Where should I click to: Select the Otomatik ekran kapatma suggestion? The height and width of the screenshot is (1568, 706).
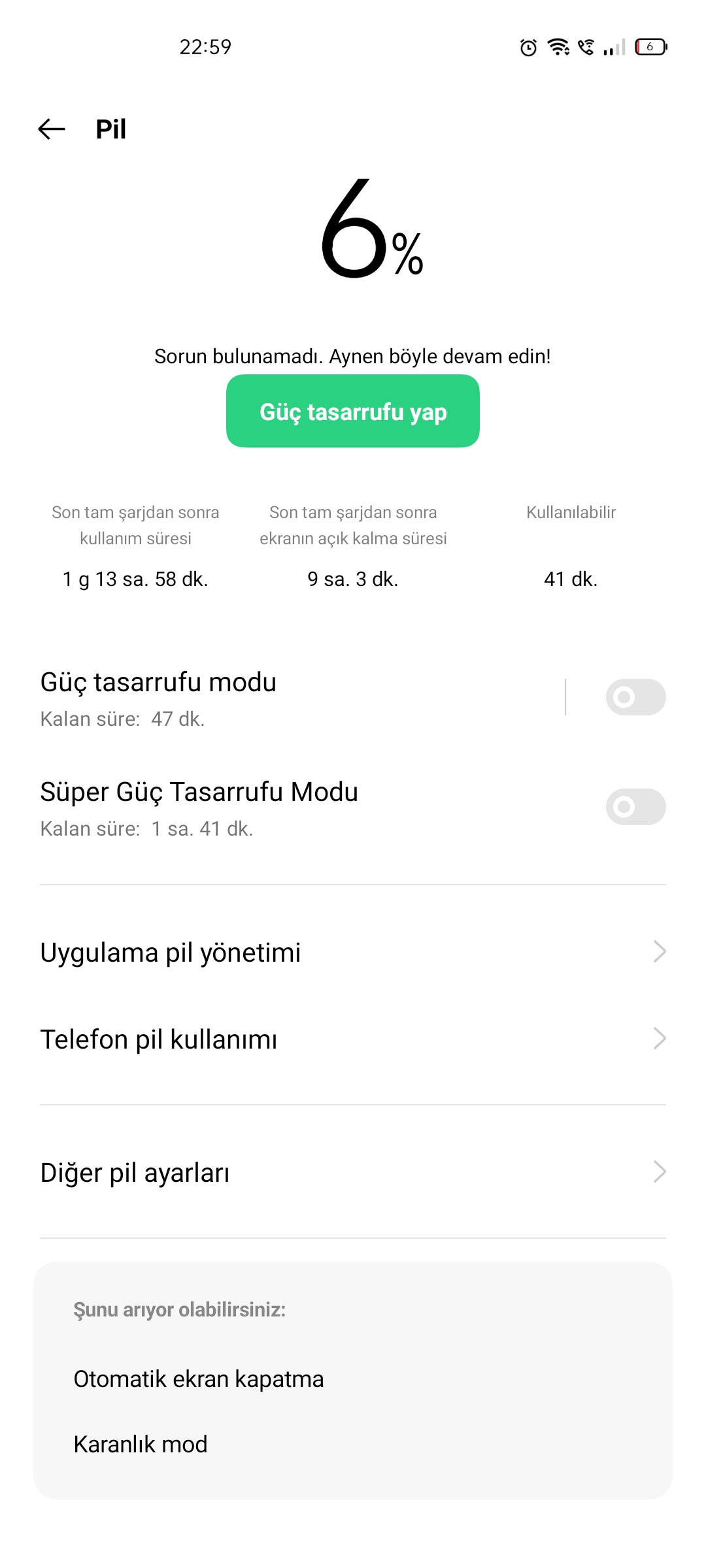point(199,1379)
